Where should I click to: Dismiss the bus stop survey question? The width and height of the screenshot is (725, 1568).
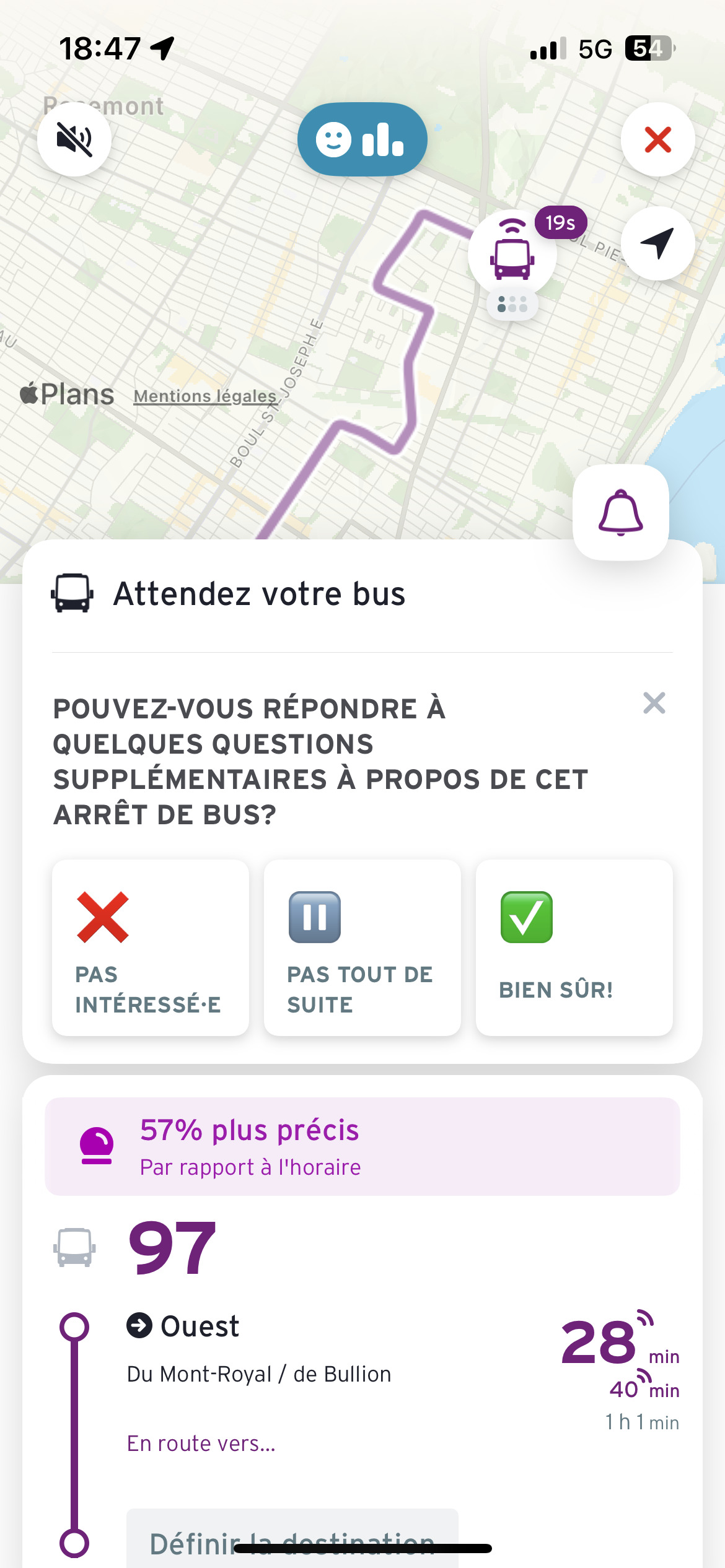[654, 703]
